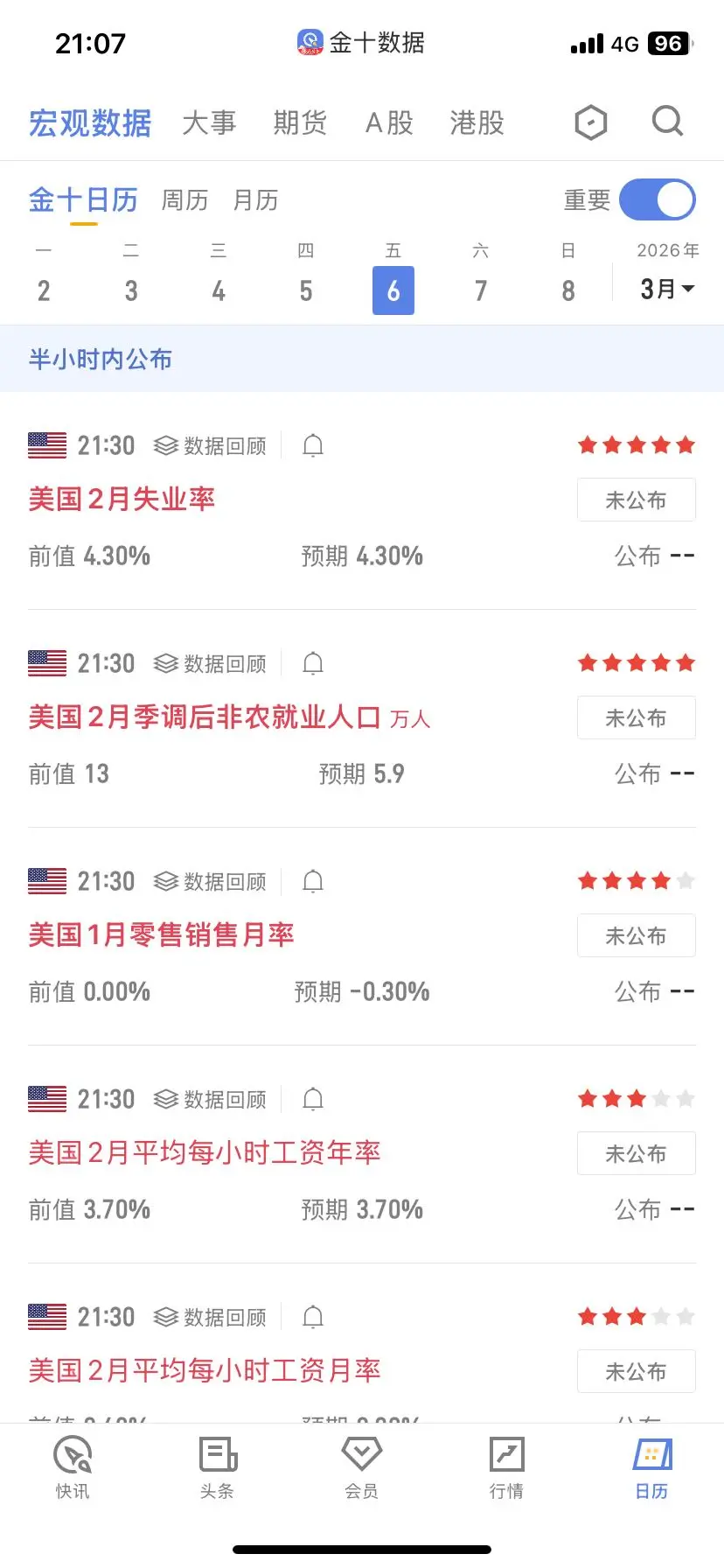Open the search icon

coord(667,122)
